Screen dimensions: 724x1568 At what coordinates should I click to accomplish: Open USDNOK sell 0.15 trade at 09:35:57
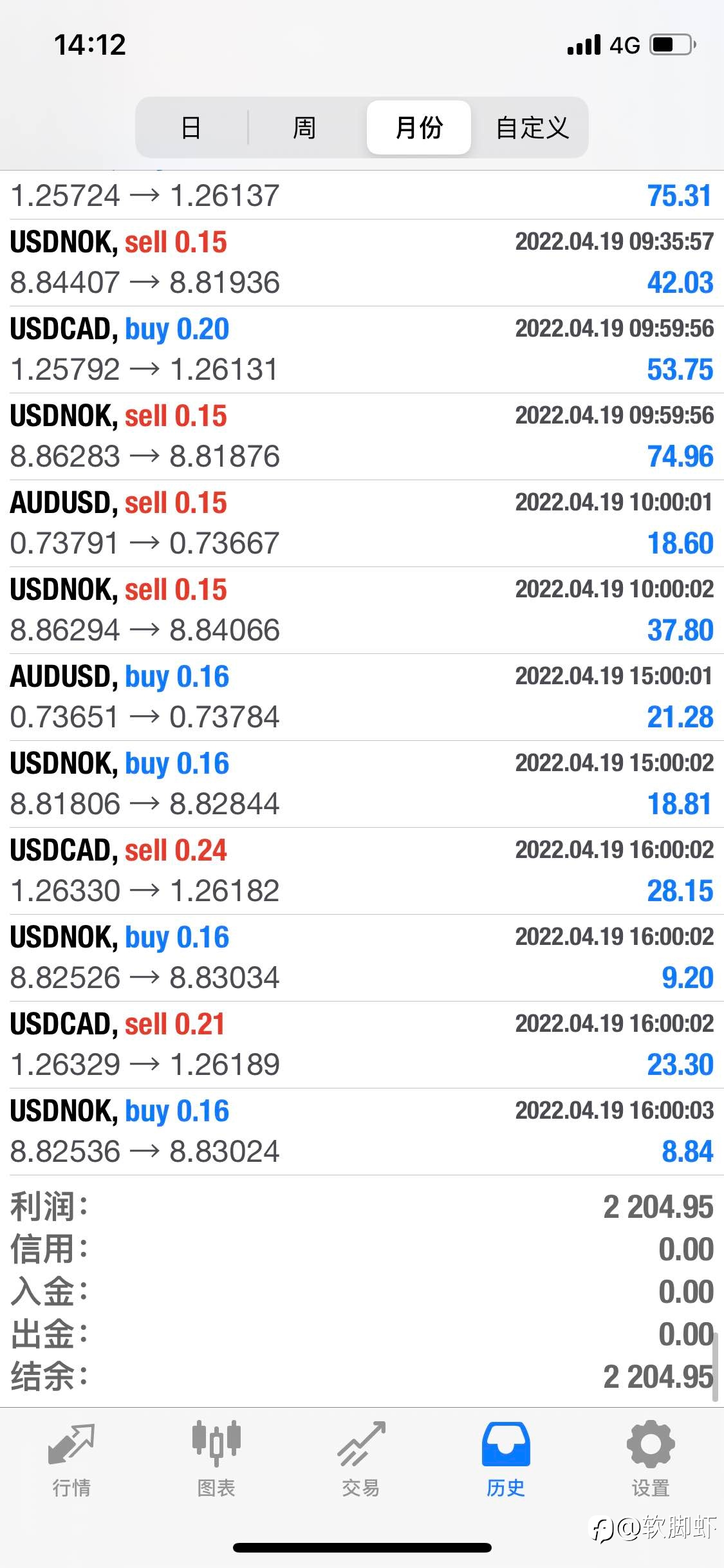coord(362,263)
